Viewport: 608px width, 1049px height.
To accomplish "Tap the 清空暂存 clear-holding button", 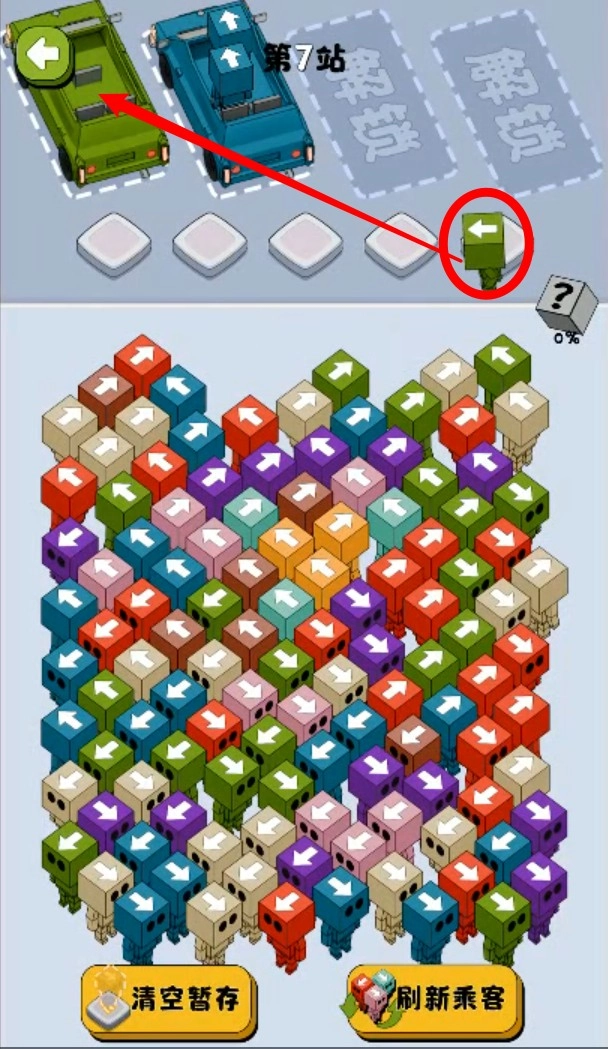I will point(167,997).
